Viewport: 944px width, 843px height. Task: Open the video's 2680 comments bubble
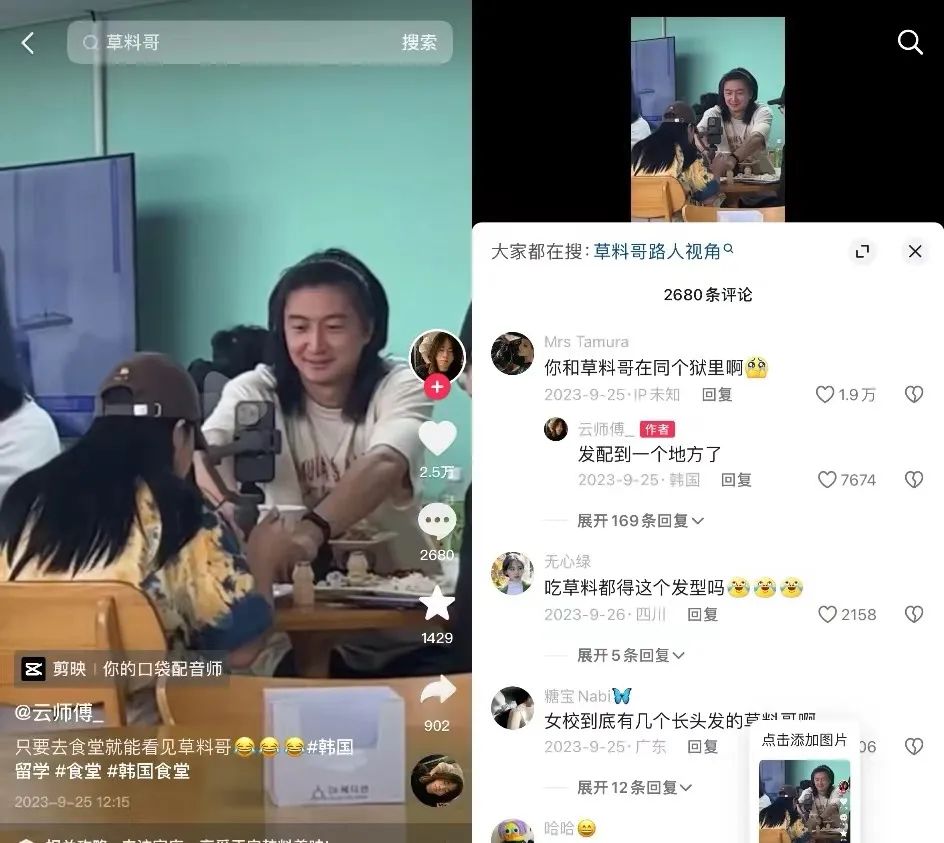pos(437,522)
